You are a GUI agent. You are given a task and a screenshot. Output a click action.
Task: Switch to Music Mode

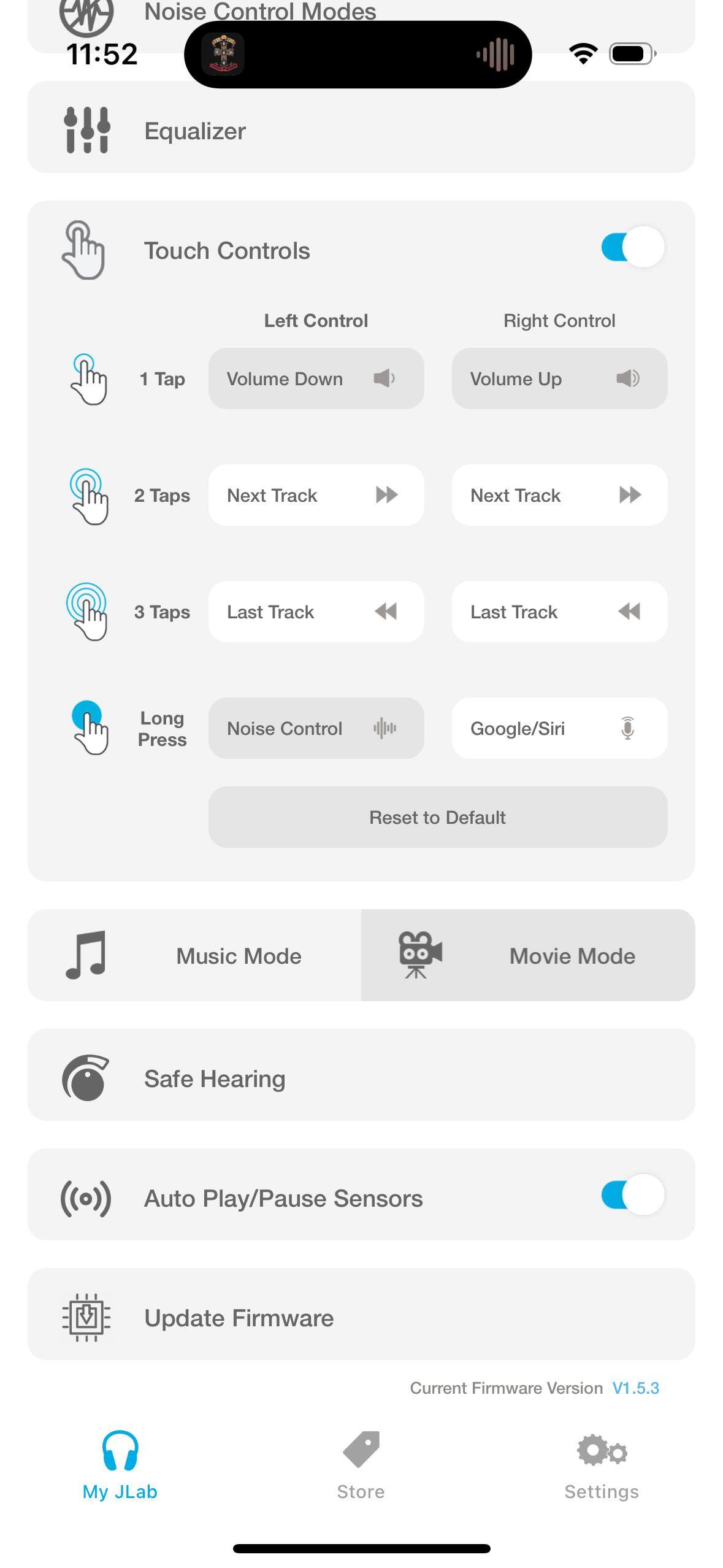point(195,955)
